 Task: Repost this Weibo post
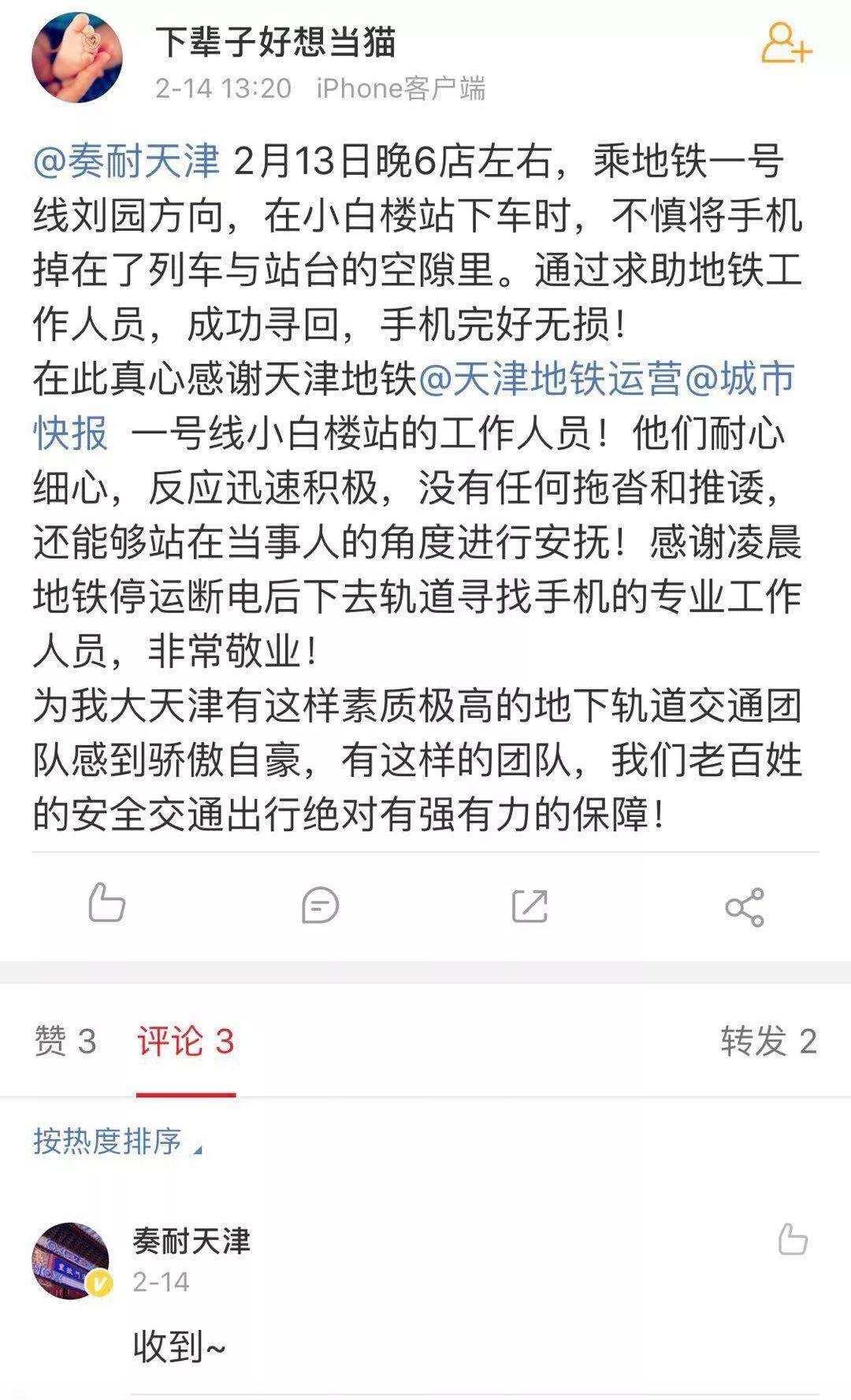click(x=530, y=905)
